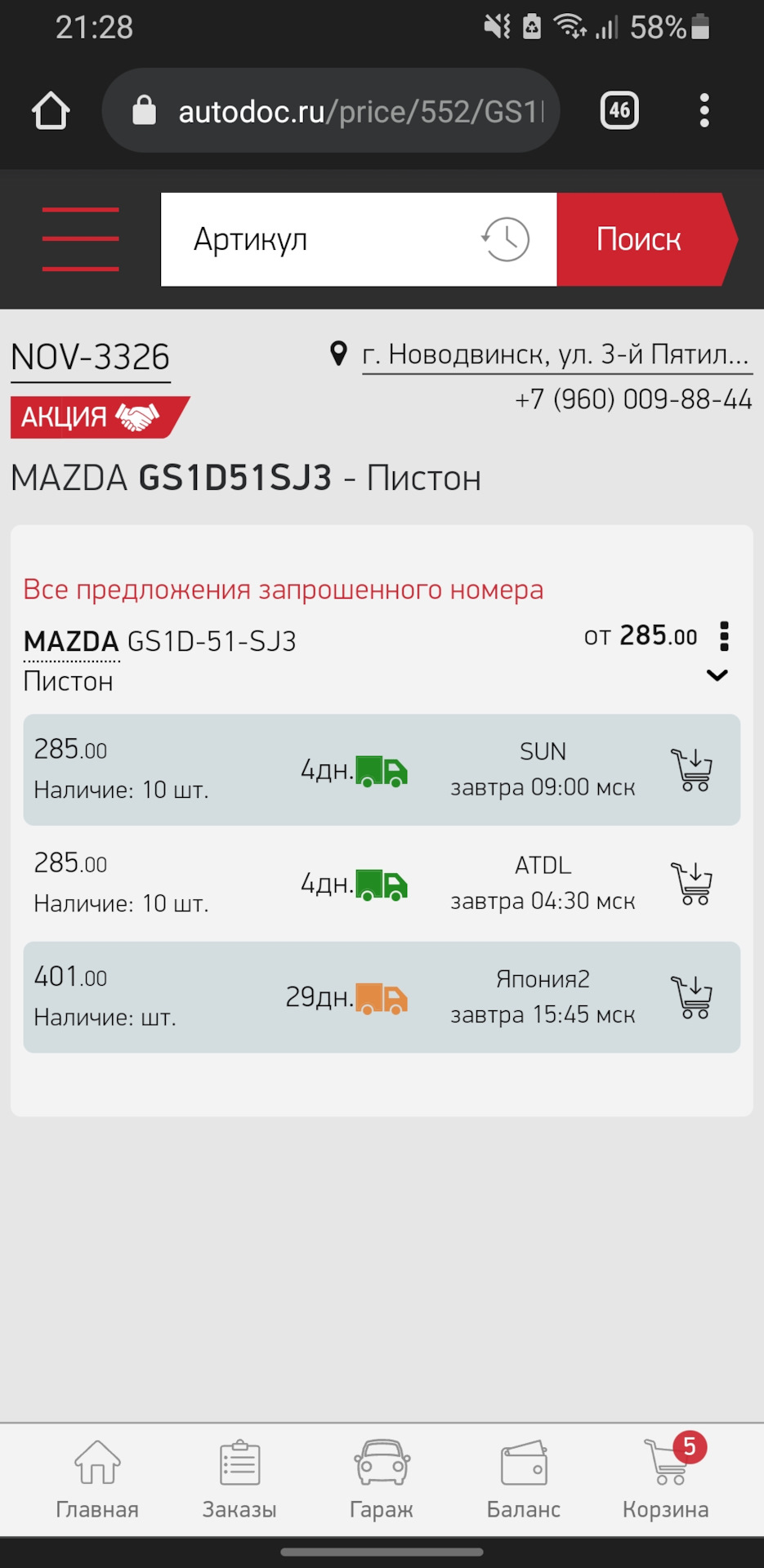764x1568 pixels.
Task: Add the ATDL offer to cart
Action: pyautogui.click(x=691, y=884)
